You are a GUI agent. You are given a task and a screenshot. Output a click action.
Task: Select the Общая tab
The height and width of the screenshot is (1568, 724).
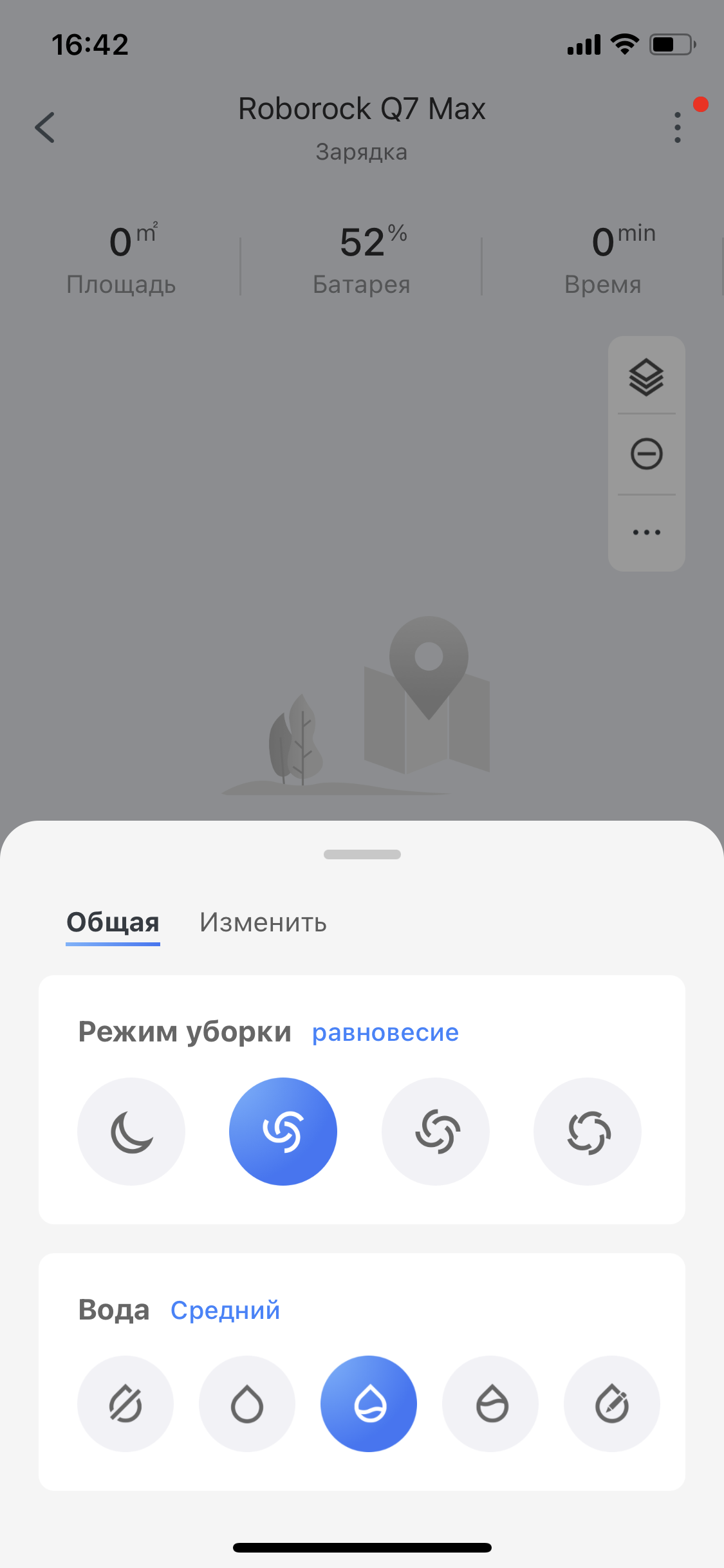[x=113, y=922]
